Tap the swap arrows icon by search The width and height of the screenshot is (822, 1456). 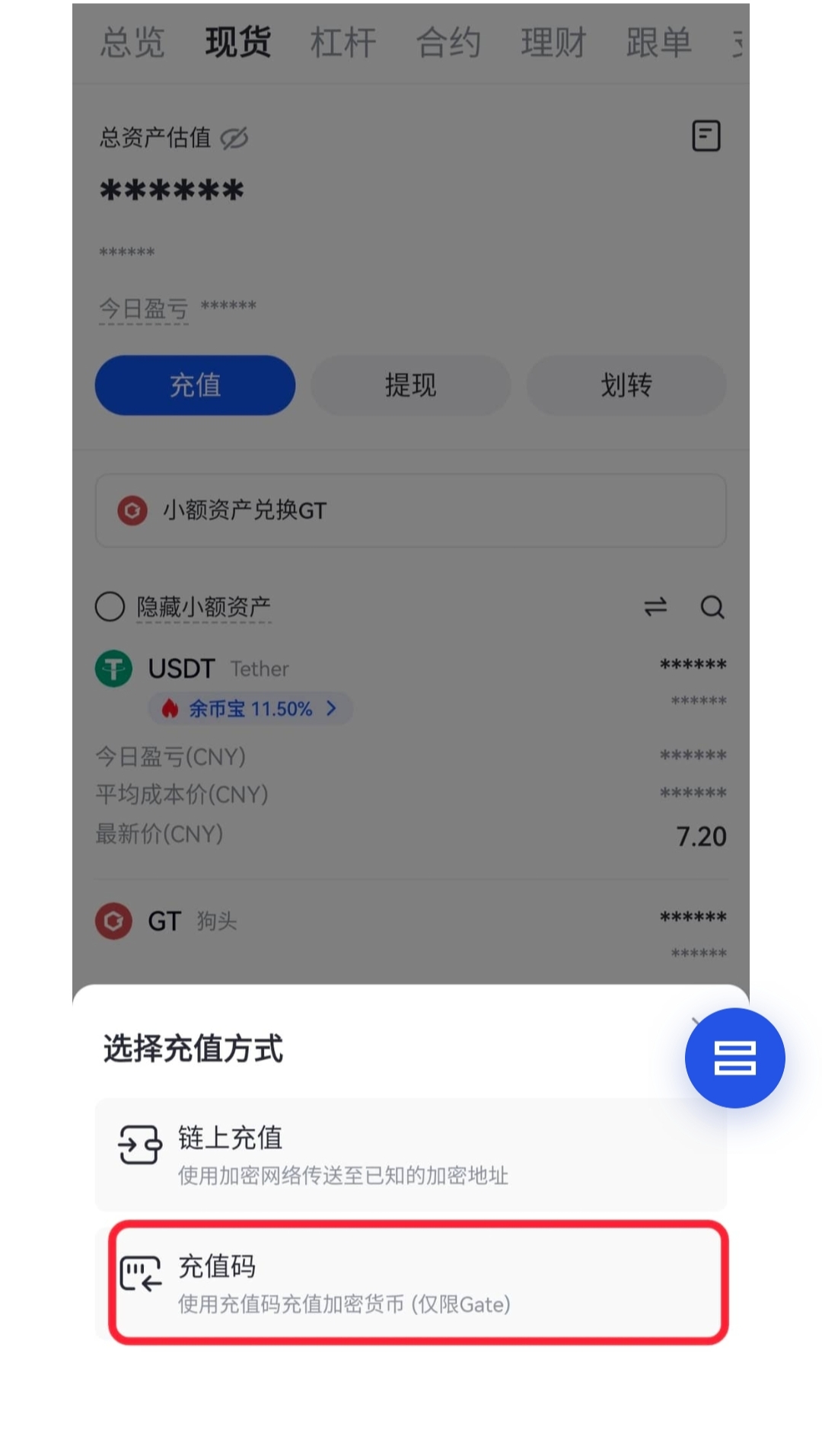(655, 607)
